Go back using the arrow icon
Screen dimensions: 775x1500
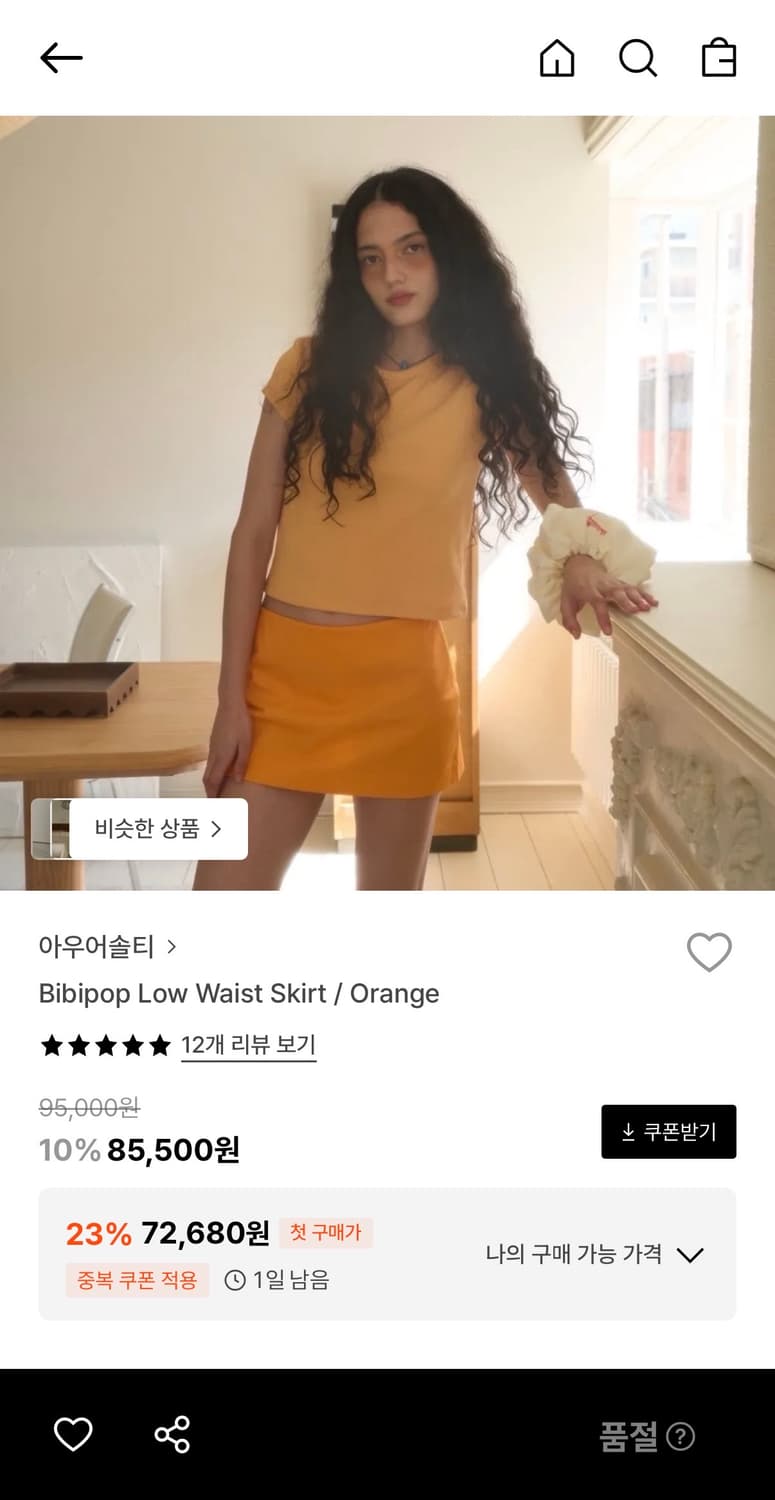click(x=61, y=57)
